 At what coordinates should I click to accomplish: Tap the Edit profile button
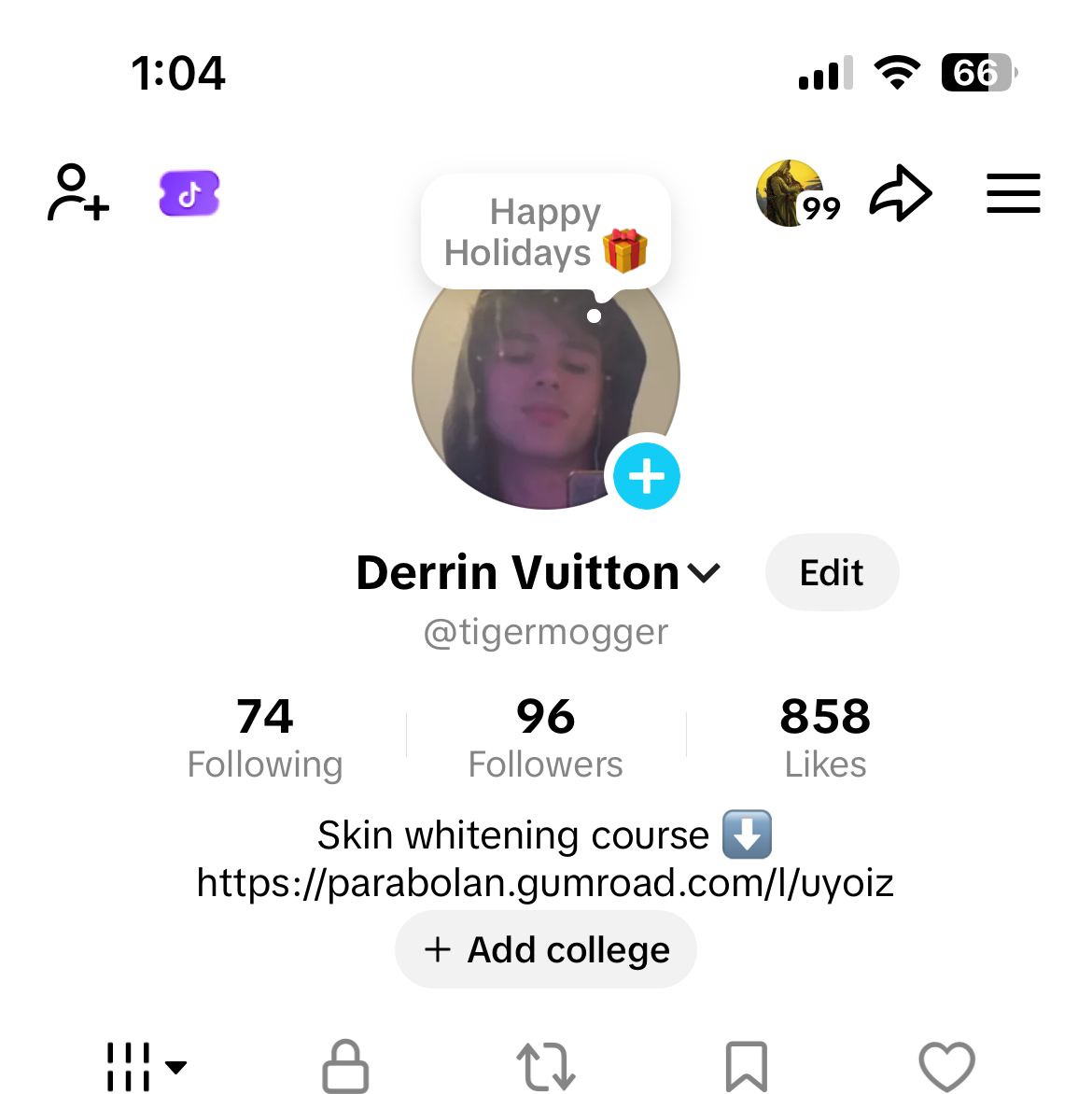click(832, 572)
